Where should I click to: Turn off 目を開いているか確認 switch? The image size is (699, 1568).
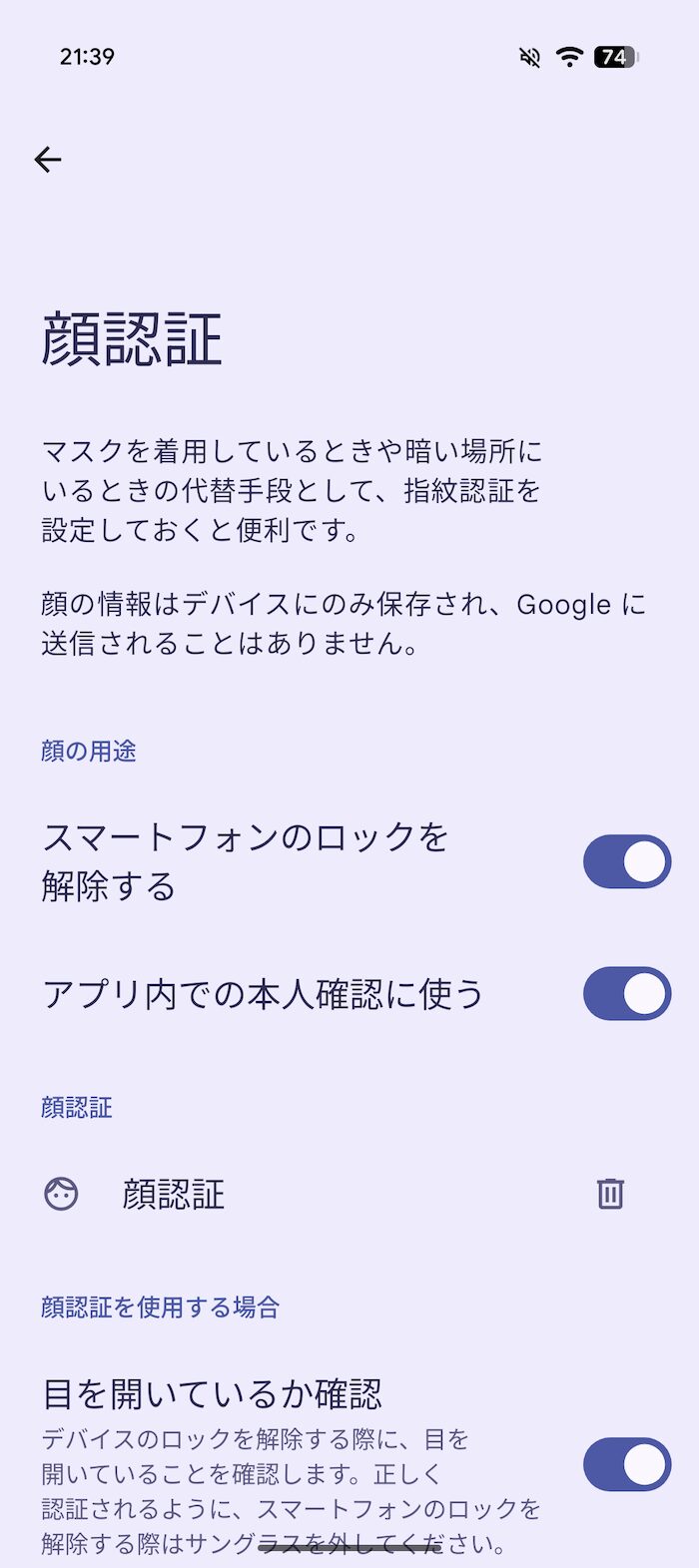627,1464
